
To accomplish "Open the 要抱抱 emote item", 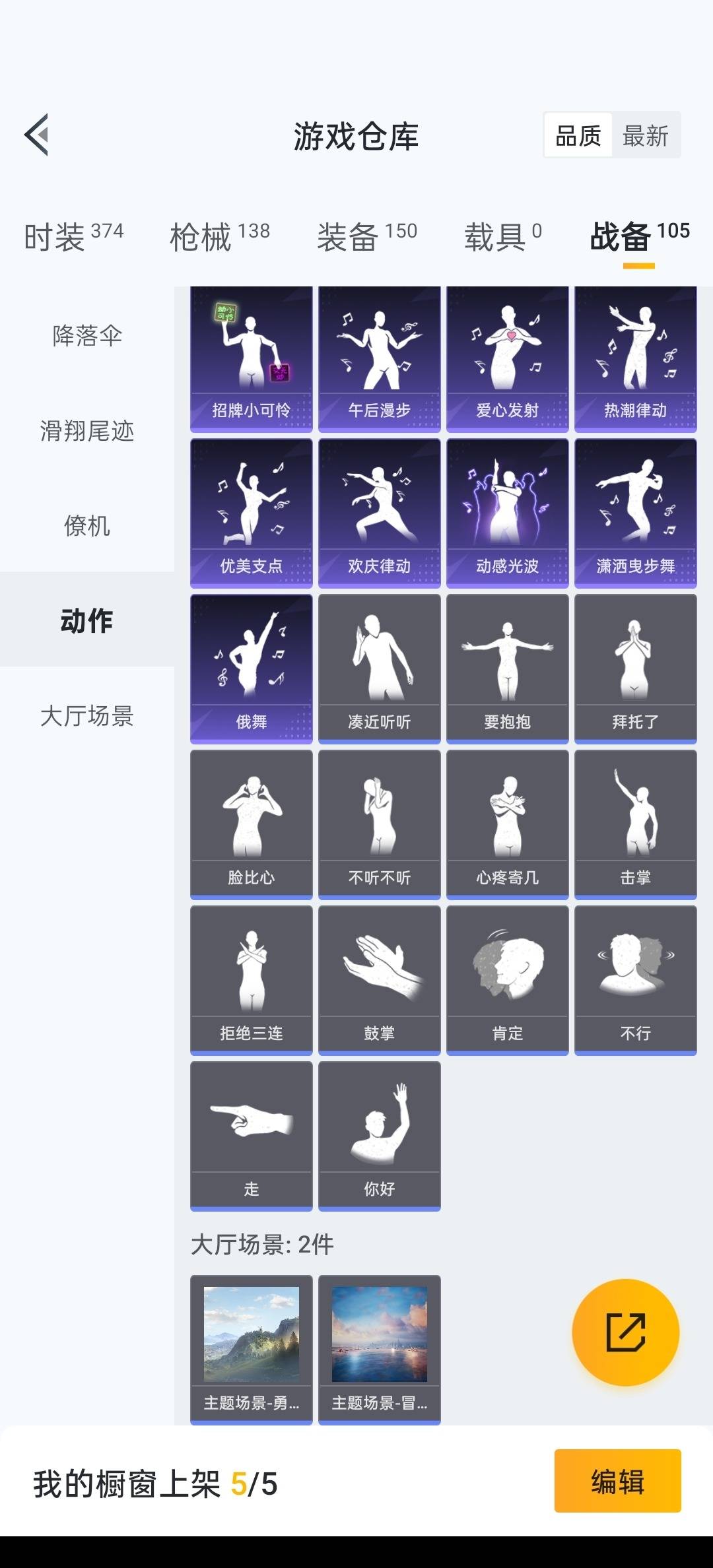I will click(507, 669).
